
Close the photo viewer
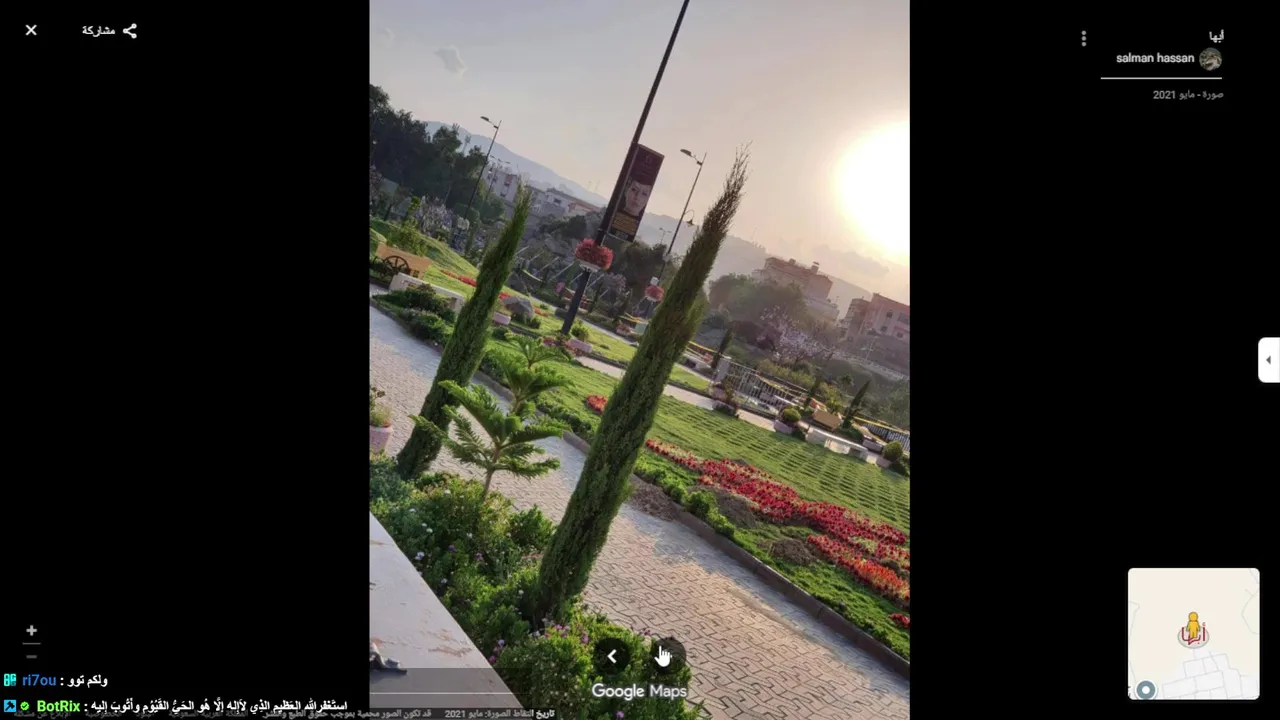click(x=31, y=30)
